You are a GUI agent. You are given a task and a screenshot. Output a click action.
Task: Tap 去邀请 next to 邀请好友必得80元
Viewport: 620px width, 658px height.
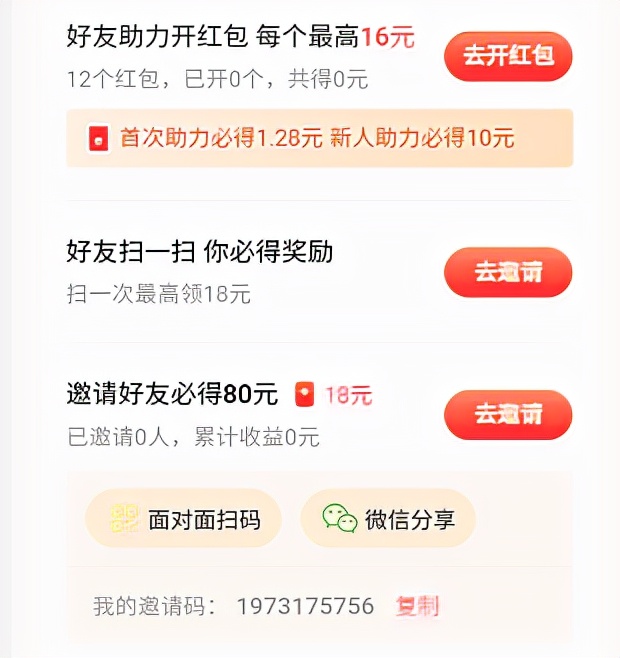pos(508,414)
